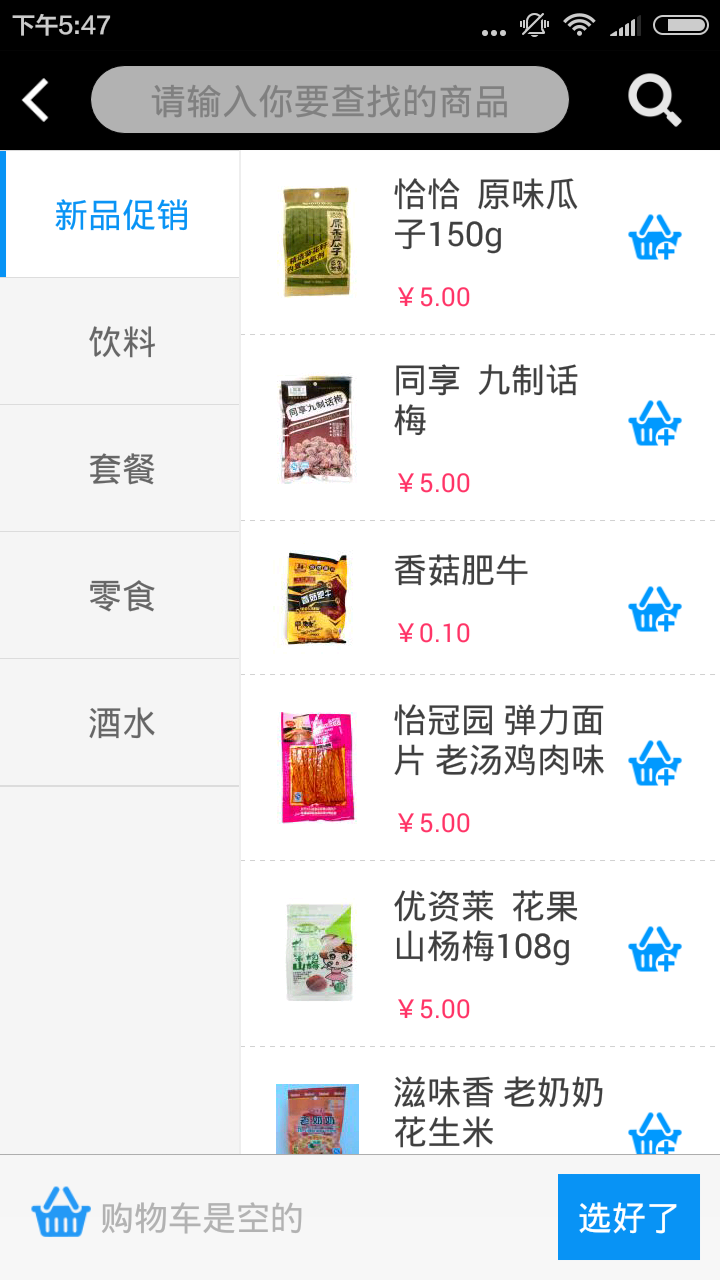Add 同享 九制话梅 to cart
The image size is (720, 1280).
click(654, 424)
